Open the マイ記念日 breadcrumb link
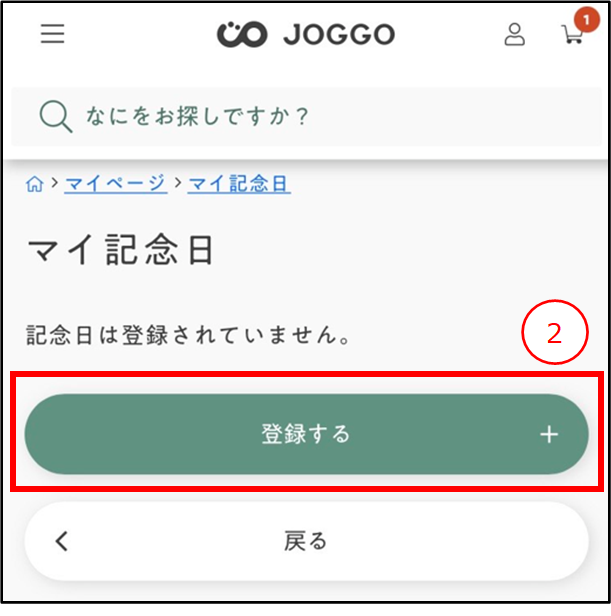 [x=239, y=183]
